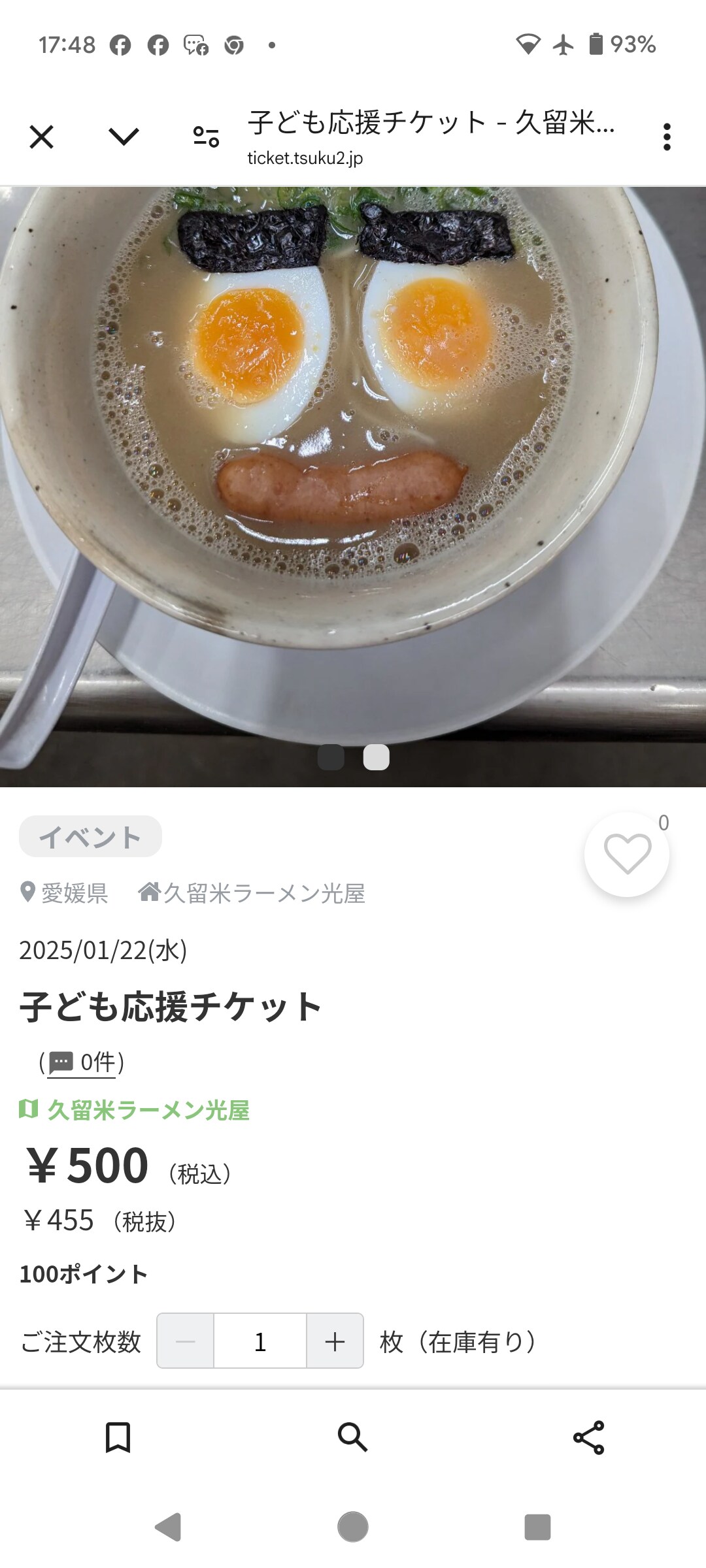Bookmark this page from bottom bar
This screenshot has height=1568, width=706.
coord(118,1437)
